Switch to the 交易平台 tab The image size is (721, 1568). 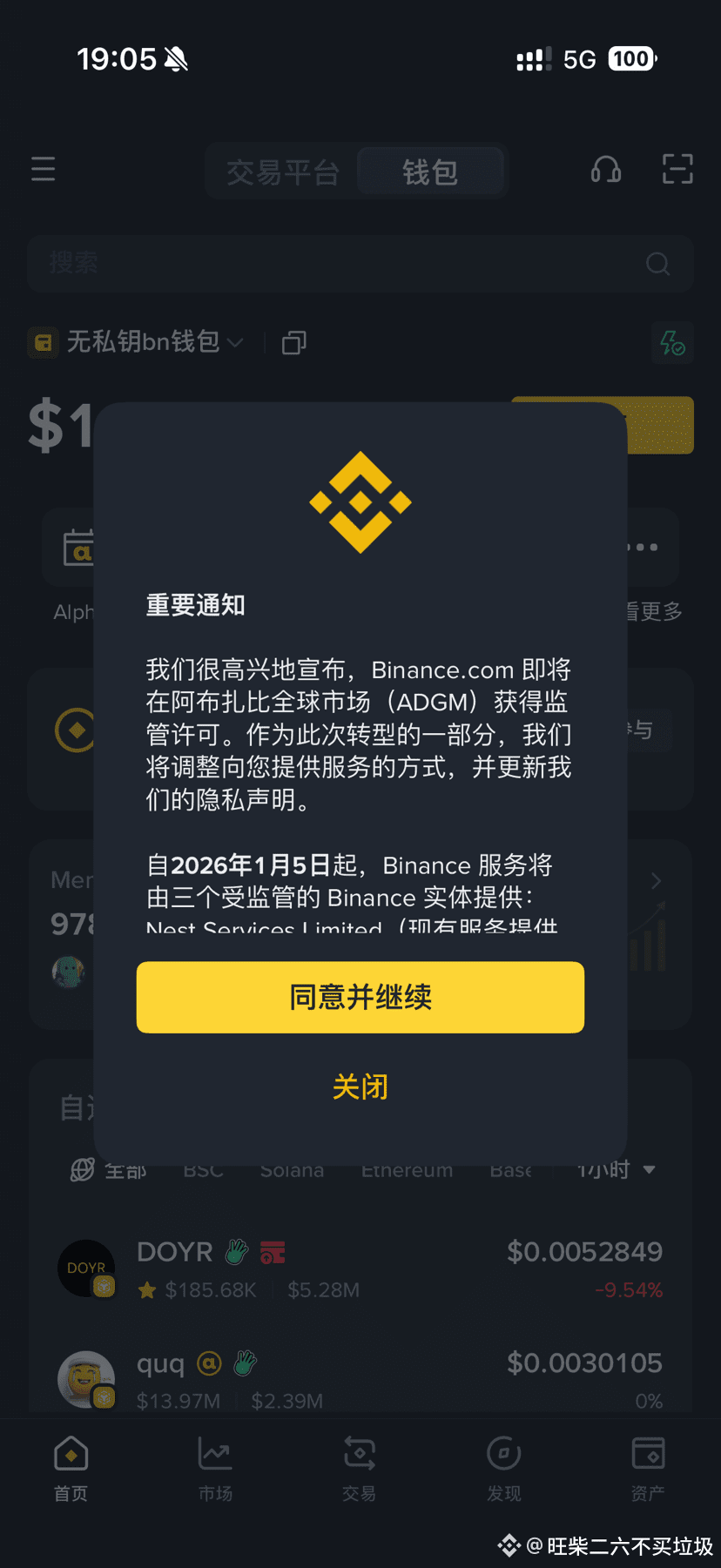[282, 172]
